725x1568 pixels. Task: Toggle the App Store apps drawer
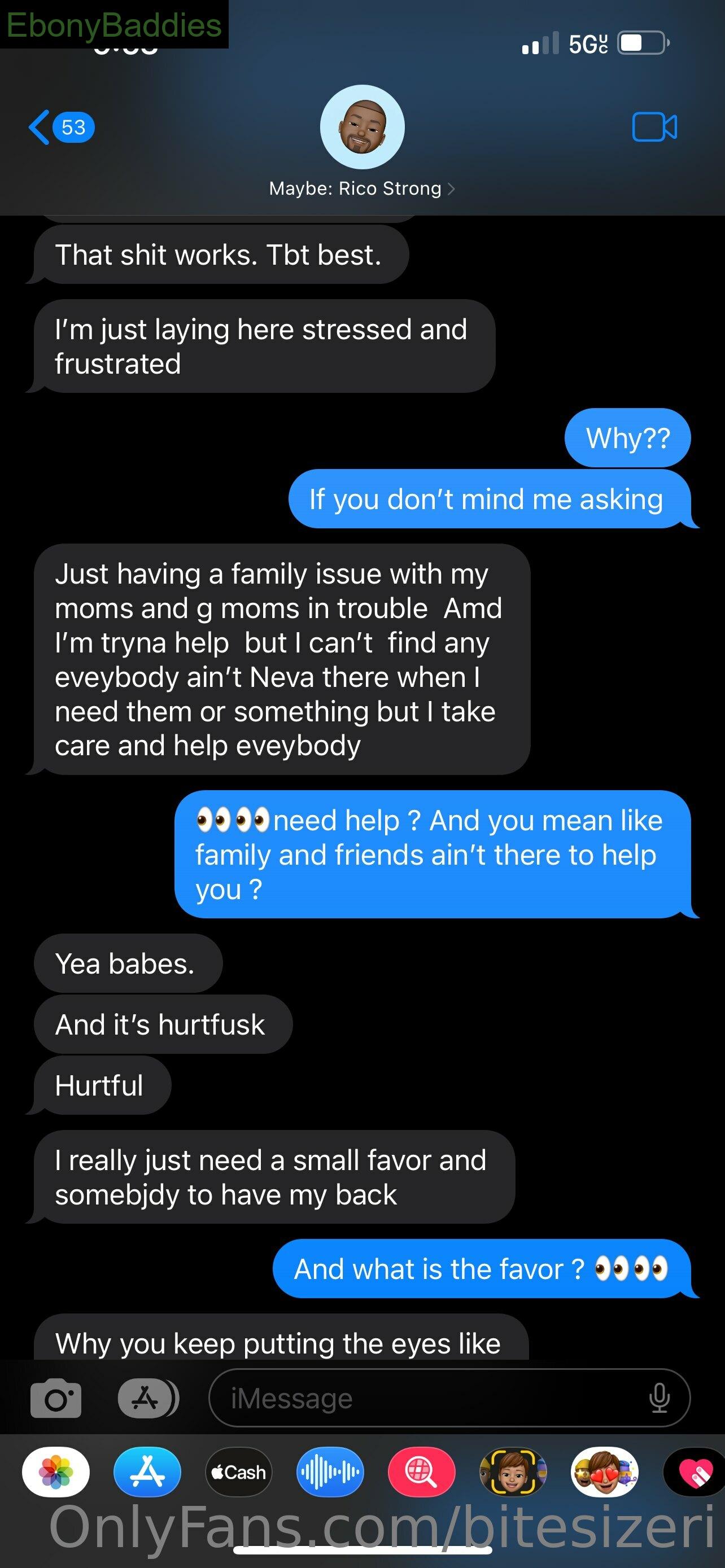[x=148, y=1398]
